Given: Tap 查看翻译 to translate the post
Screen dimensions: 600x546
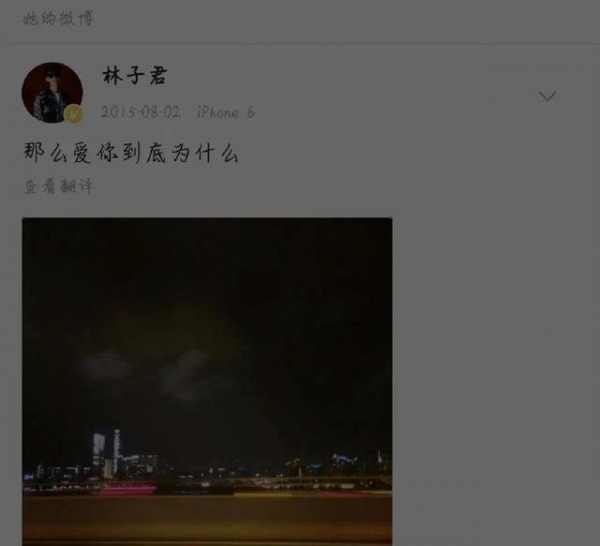Looking at the screenshot, I should tap(58, 186).
